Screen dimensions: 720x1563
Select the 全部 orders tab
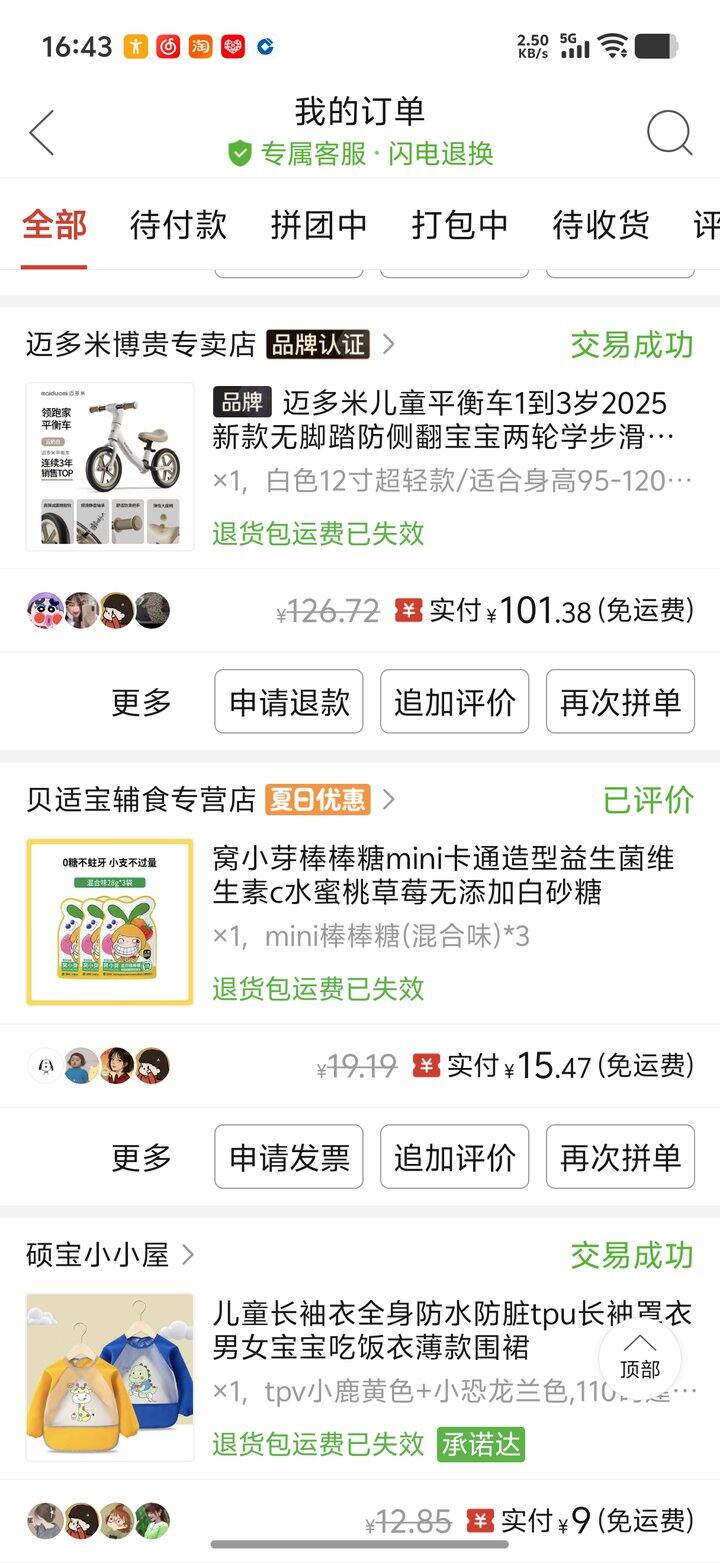point(54,225)
